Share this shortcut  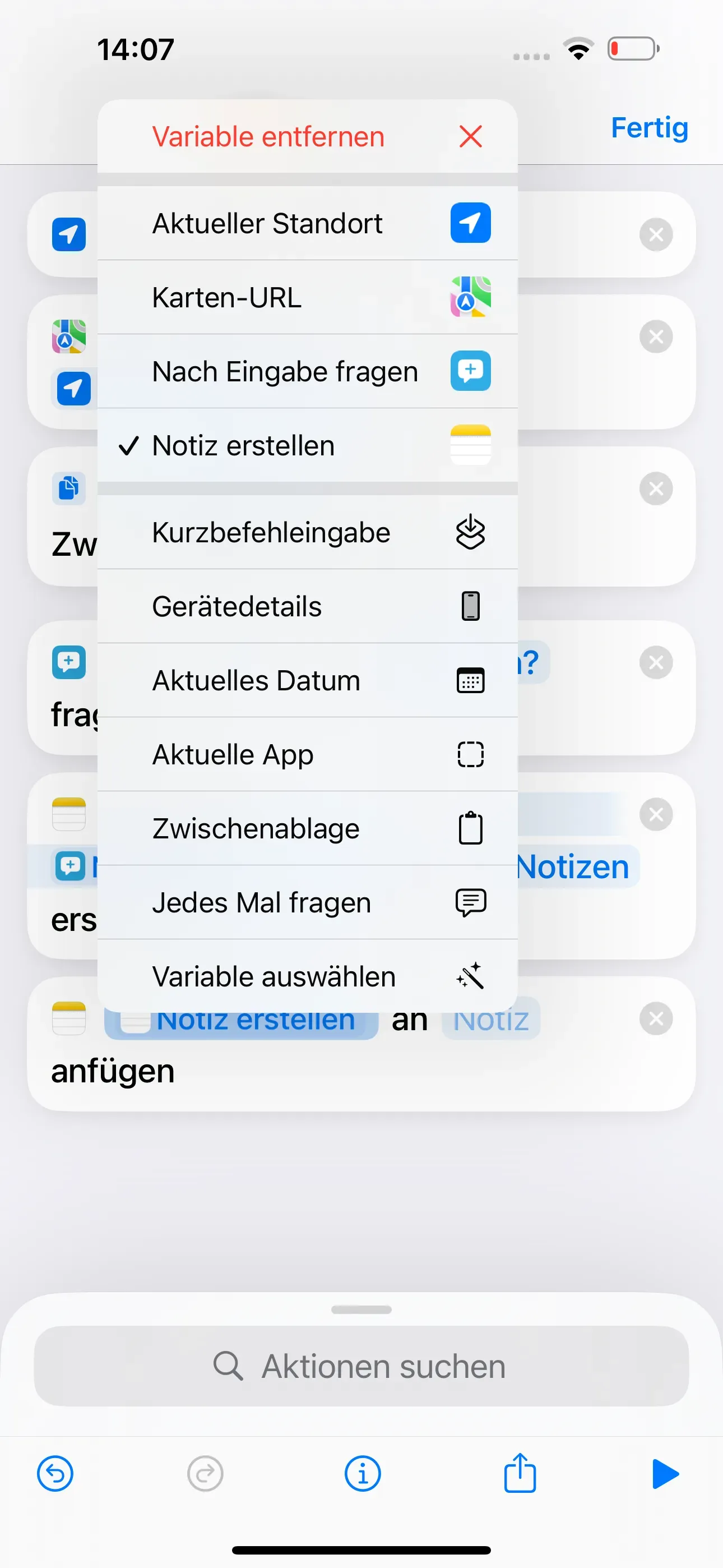(520, 1473)
